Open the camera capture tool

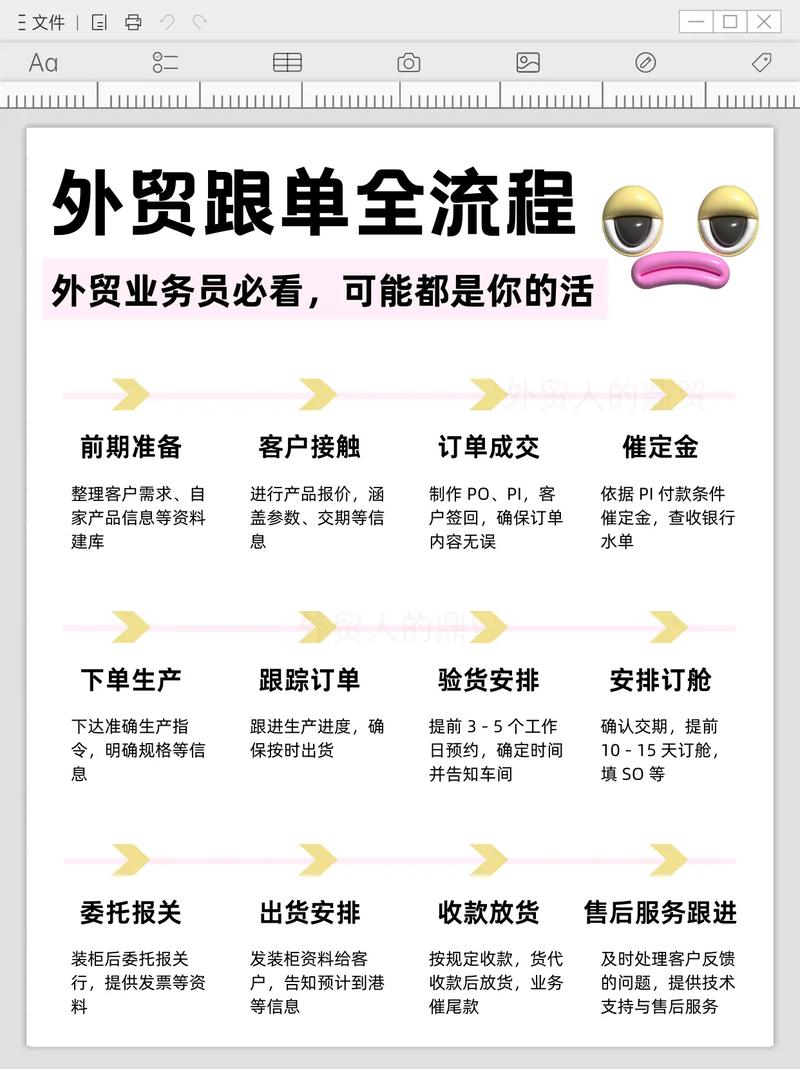pos(408,62)
